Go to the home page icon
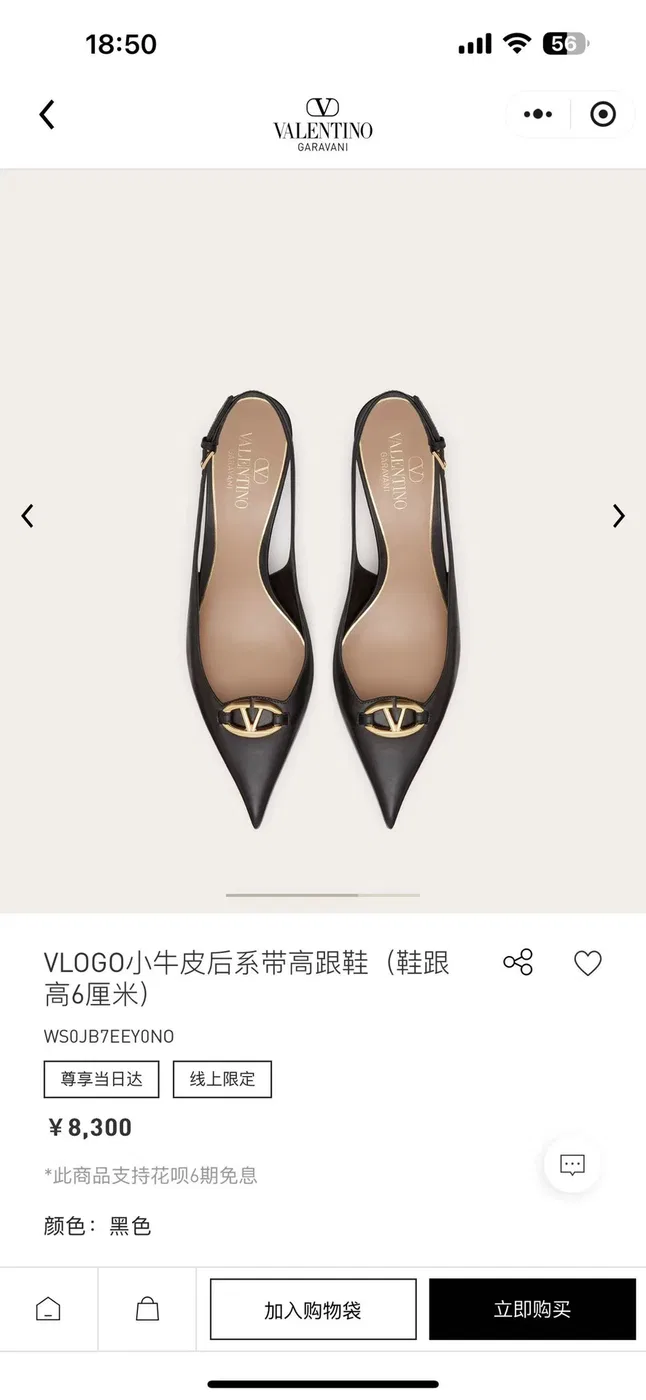 click(x=48, y=1309)
